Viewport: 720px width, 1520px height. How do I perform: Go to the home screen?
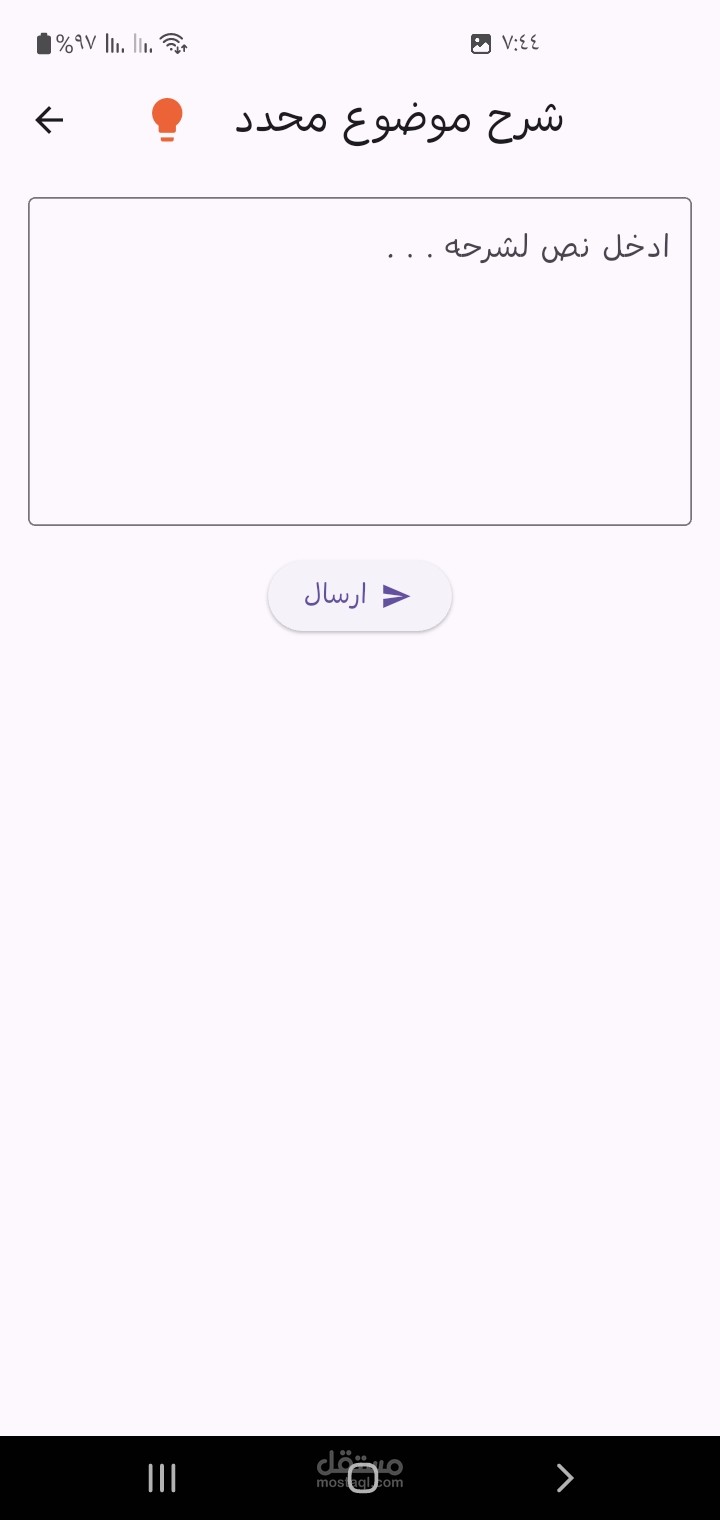point(362,1478)
